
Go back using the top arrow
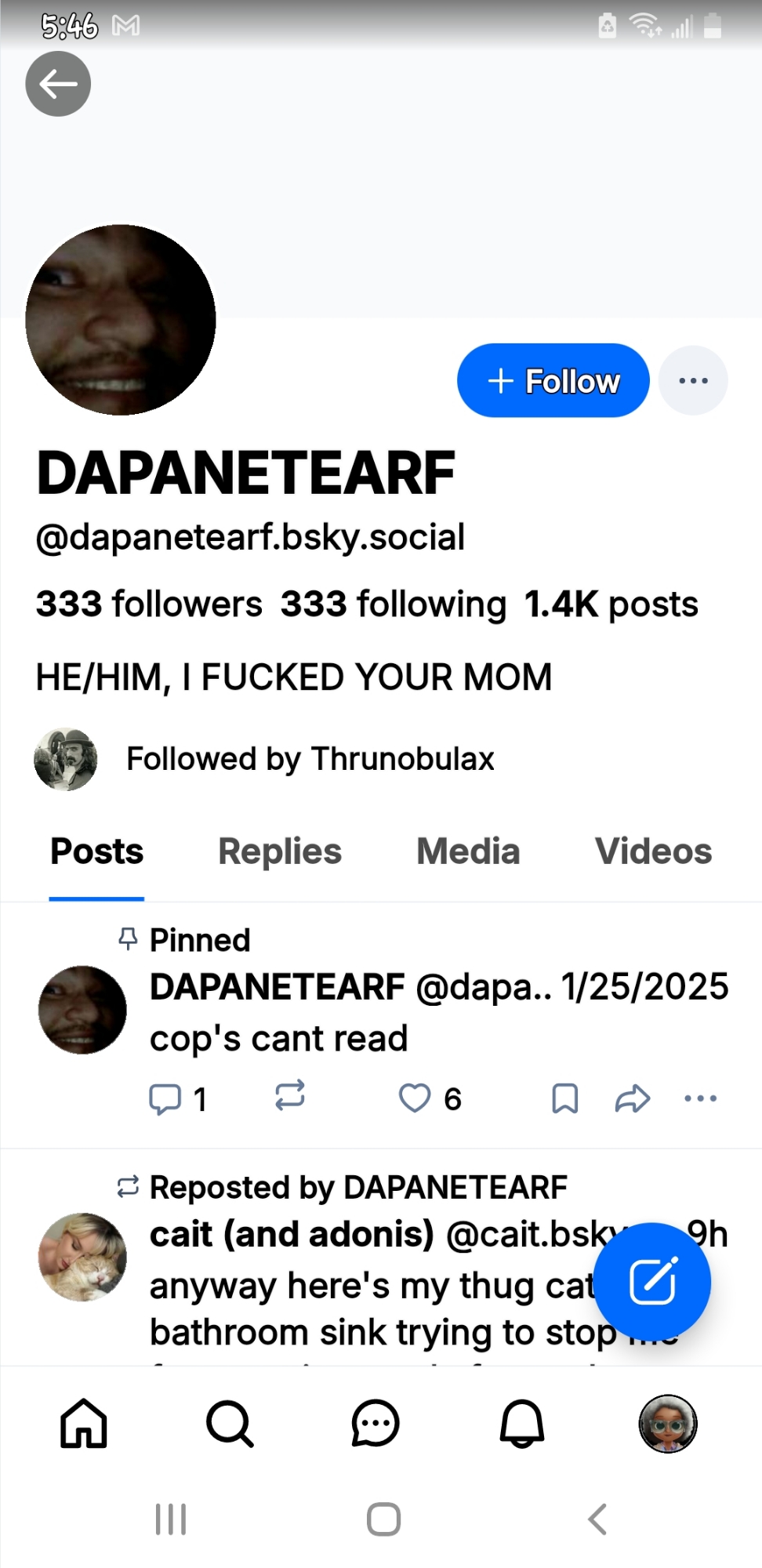[x=58, y=84]
